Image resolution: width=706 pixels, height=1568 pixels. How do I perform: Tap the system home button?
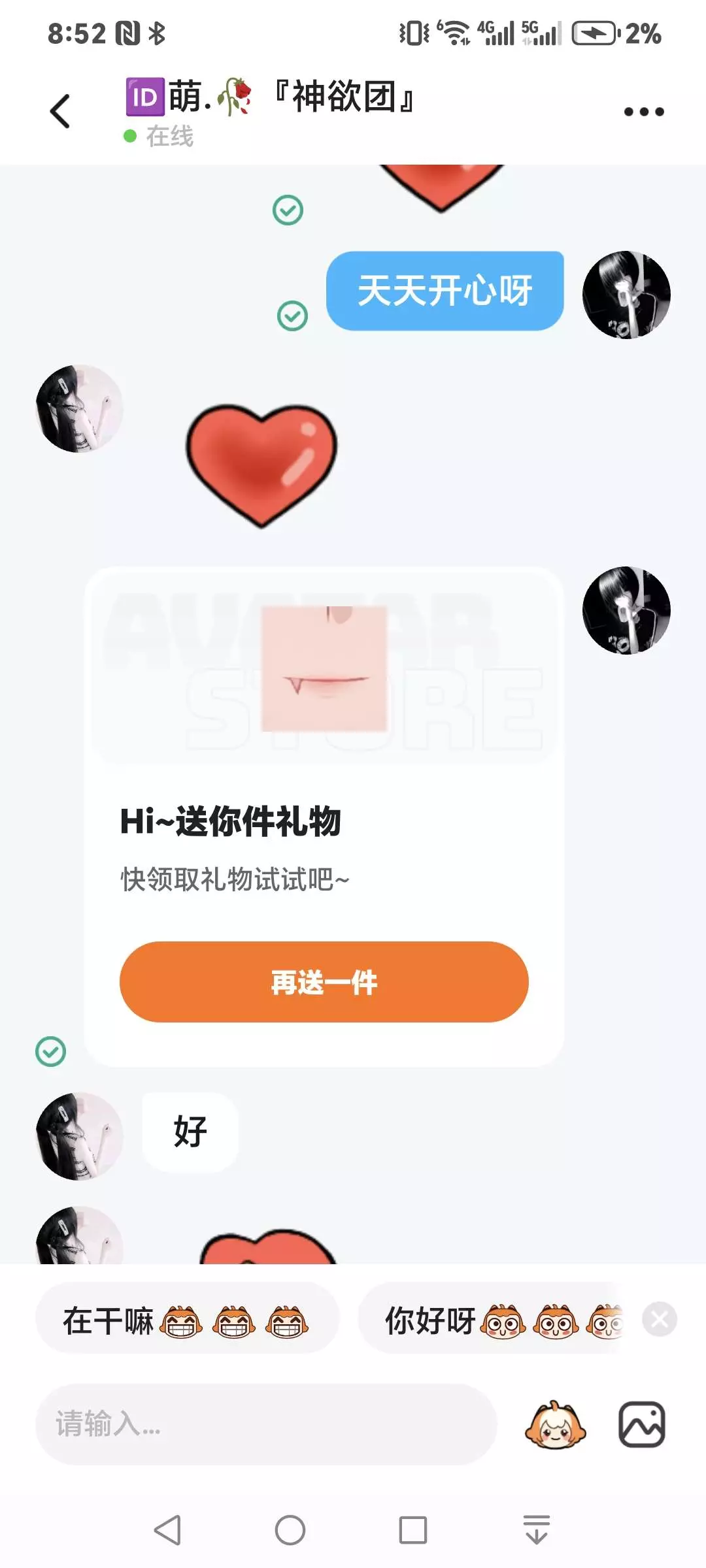[x=290, y=1529]
